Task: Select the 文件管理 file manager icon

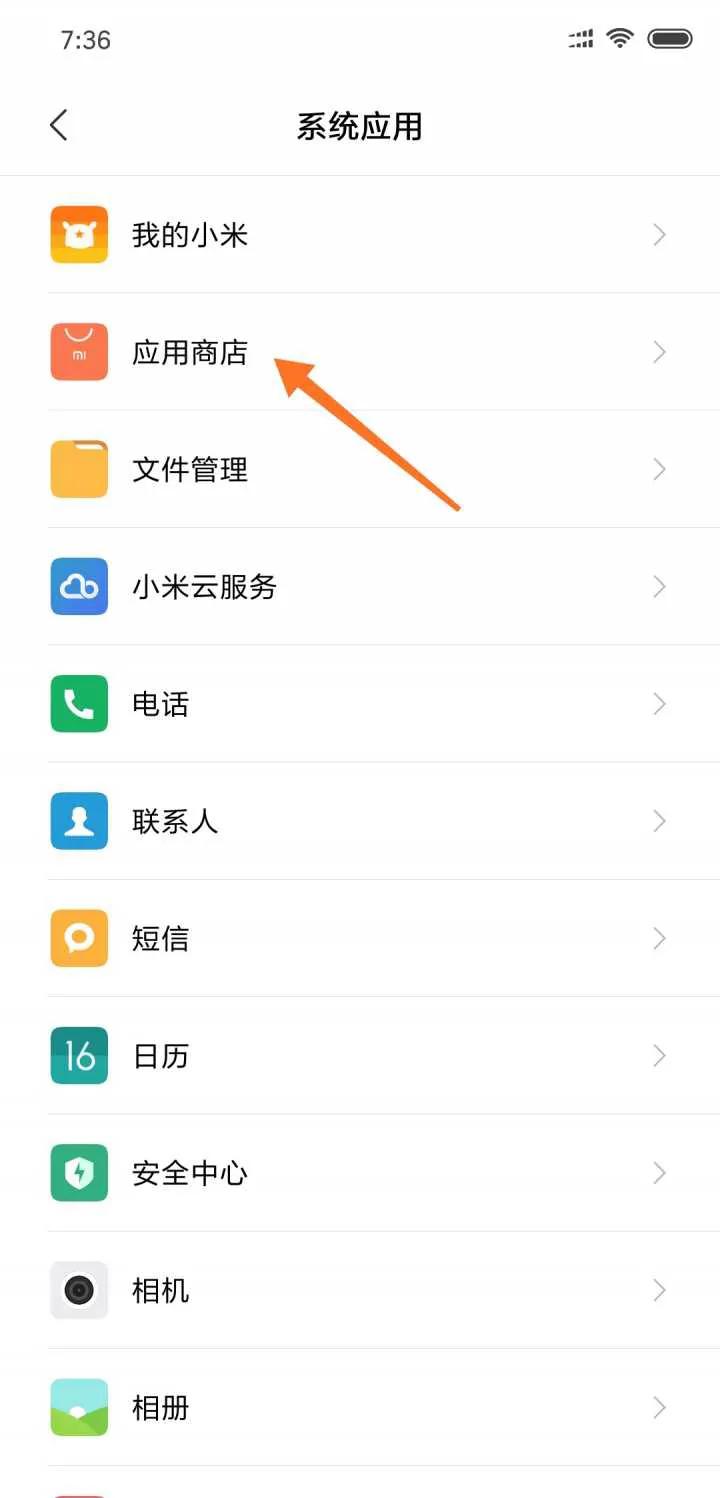Action: pos(78,469)
